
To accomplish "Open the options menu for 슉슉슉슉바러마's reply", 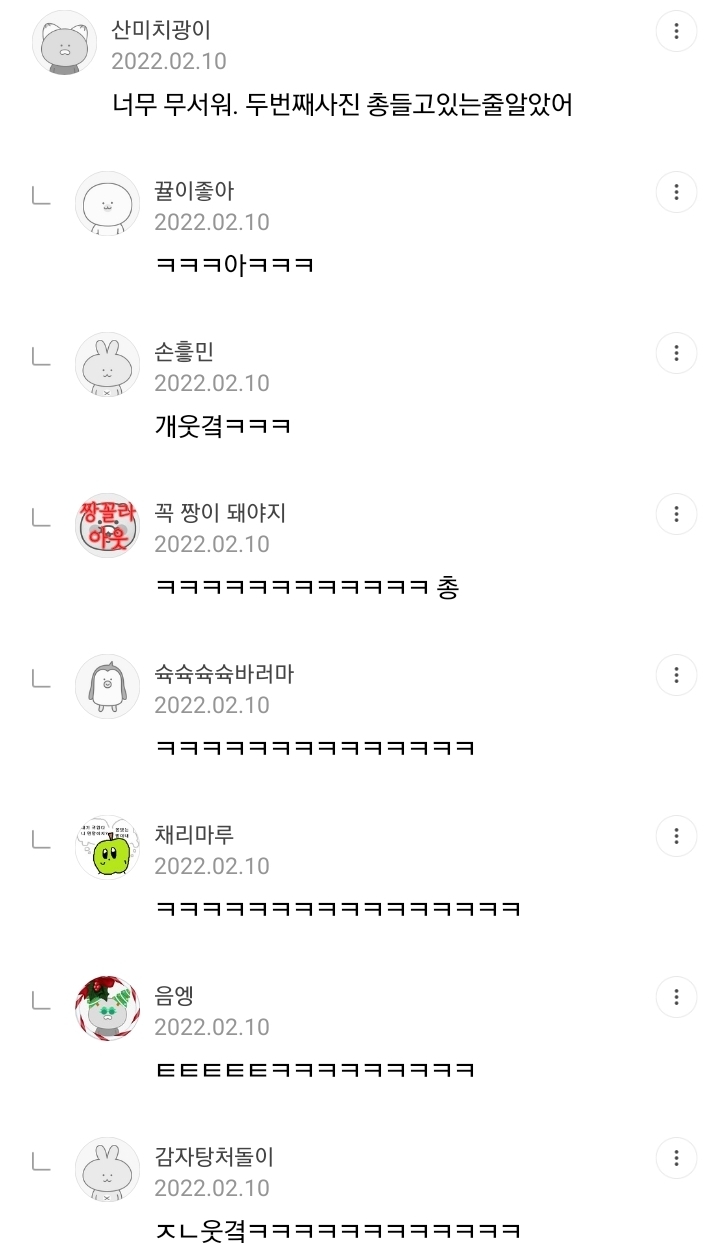I will 676,675.
